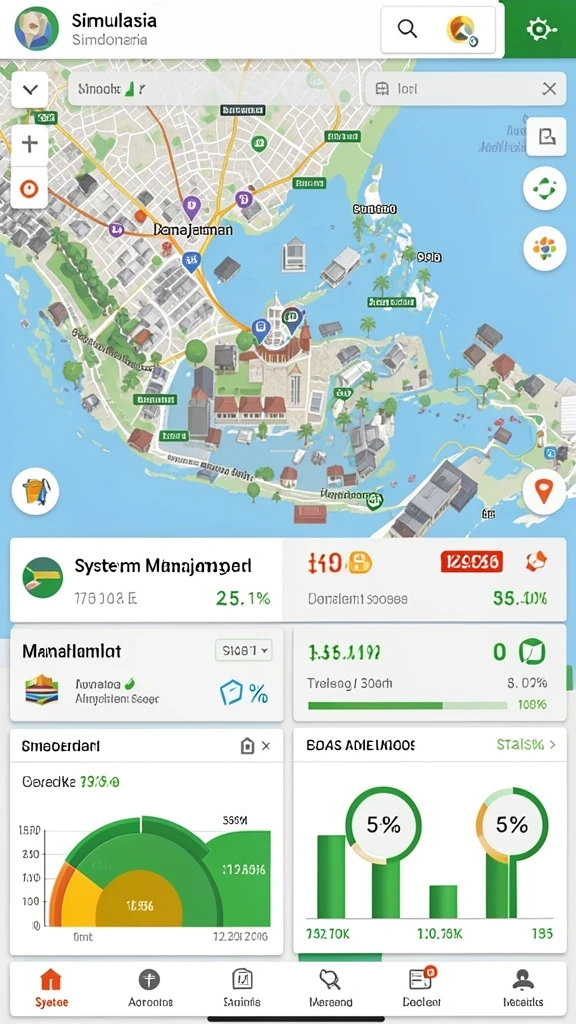The height and width of the screenshot is (1024, 576).
Task: Tap the orange location pin button
Action: [544, 490]
